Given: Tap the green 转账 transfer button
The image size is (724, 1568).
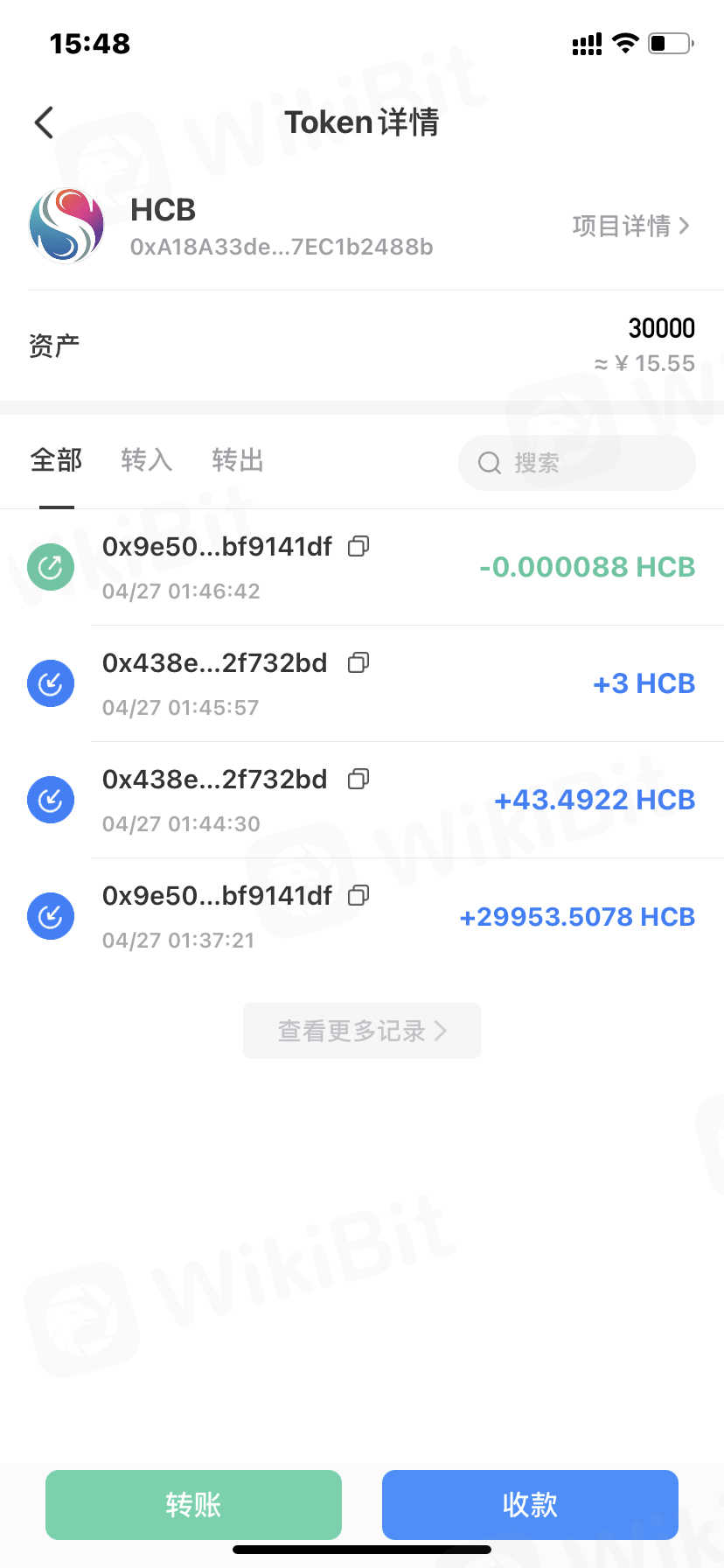Looking at the screenshot, I should tap(193, 1504).
